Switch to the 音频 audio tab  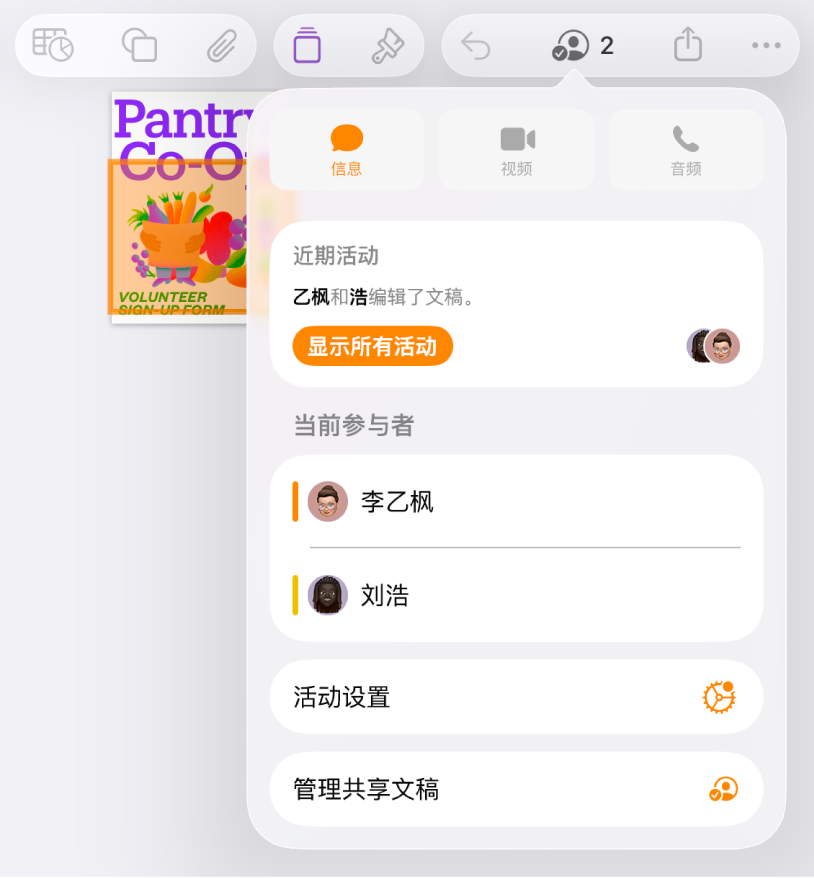point(686,148)
